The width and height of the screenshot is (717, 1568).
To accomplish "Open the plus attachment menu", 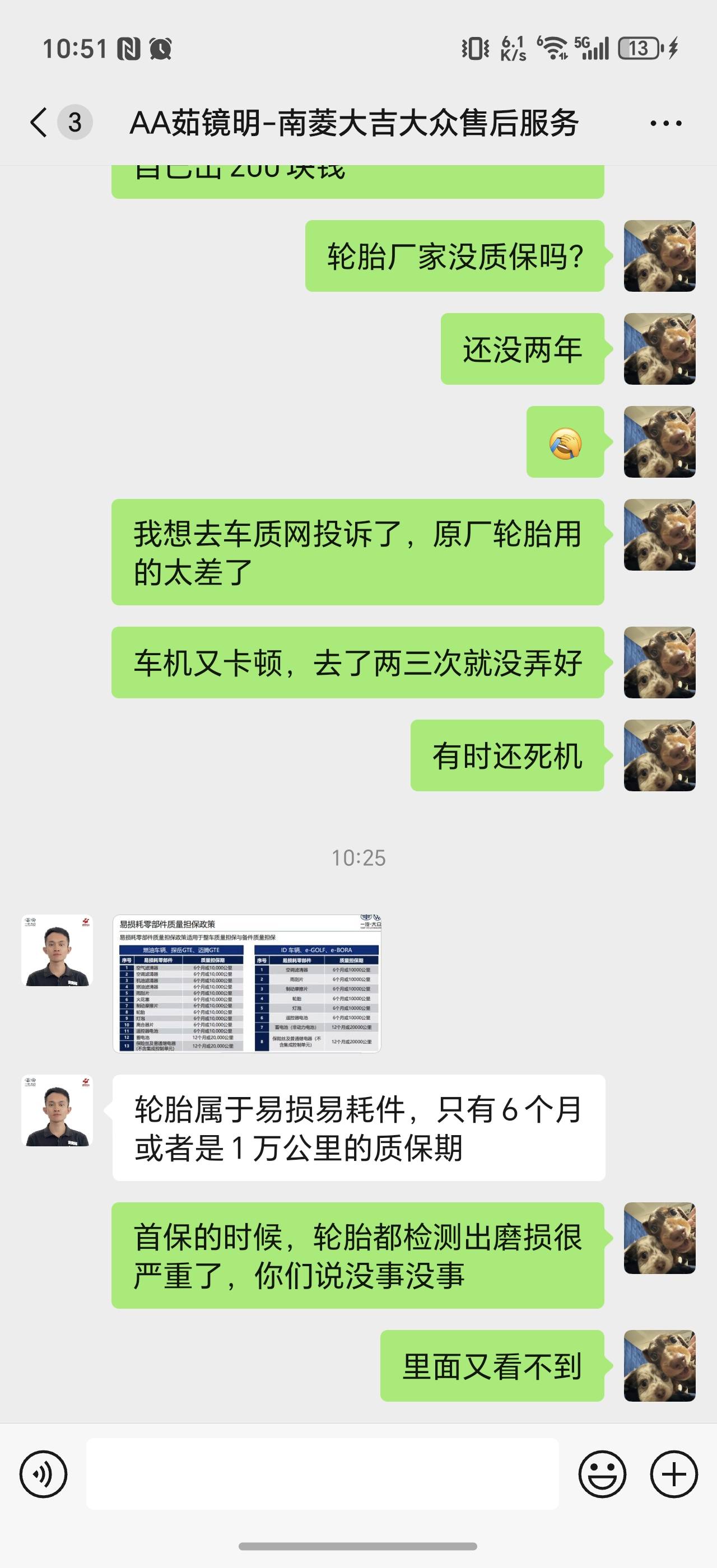I will point(674,1474).
